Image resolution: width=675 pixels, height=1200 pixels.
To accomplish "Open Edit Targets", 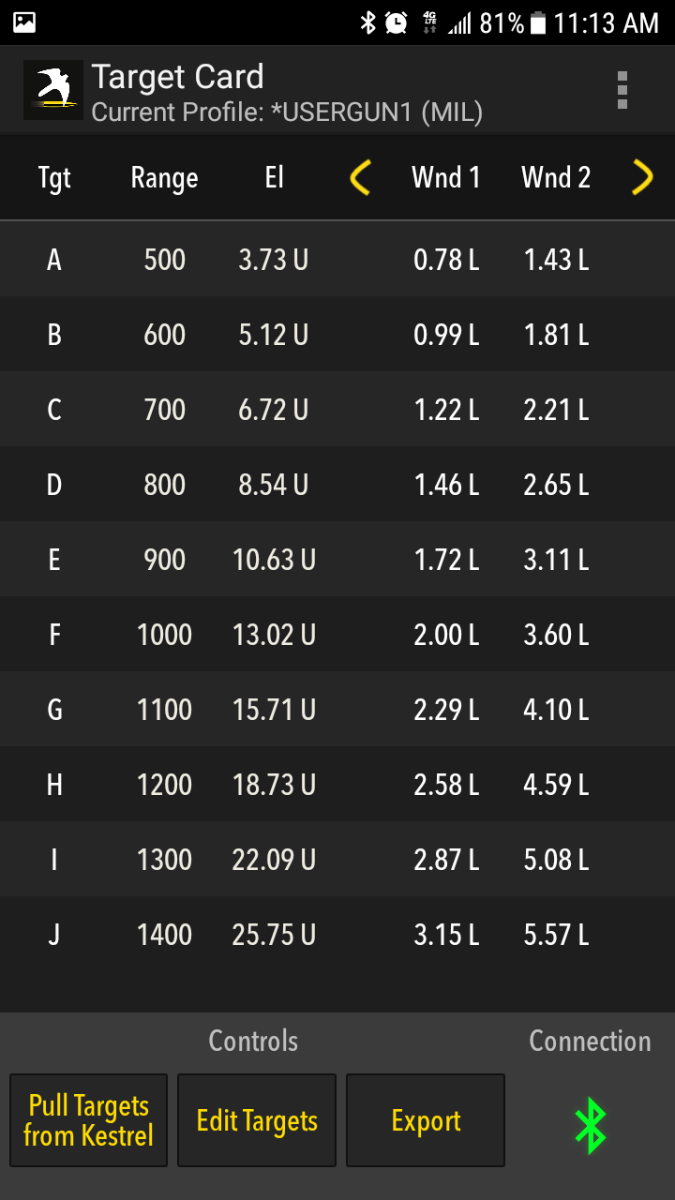I will [257, 1120].
